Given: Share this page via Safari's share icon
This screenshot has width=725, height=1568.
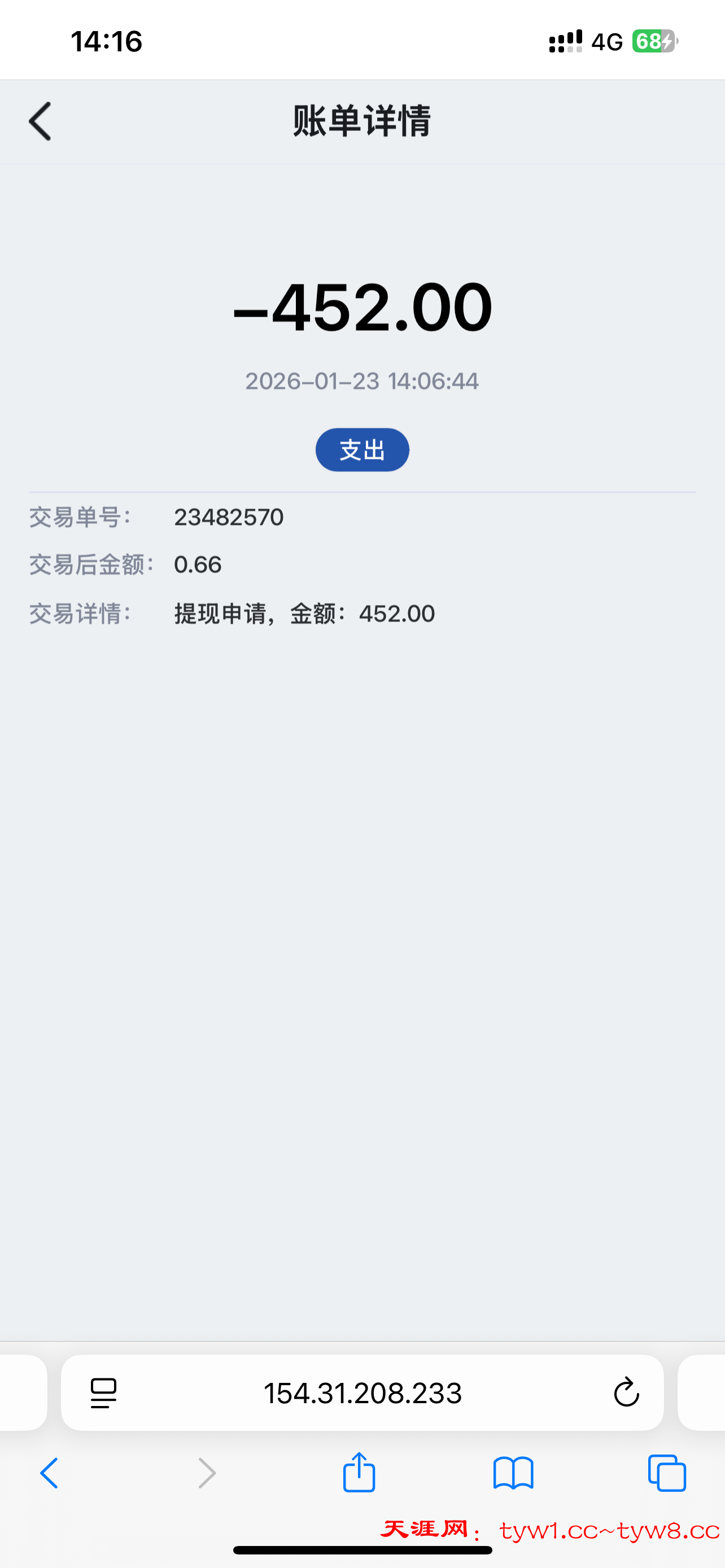Looking at the screenshot, I should click(359, 1473).
